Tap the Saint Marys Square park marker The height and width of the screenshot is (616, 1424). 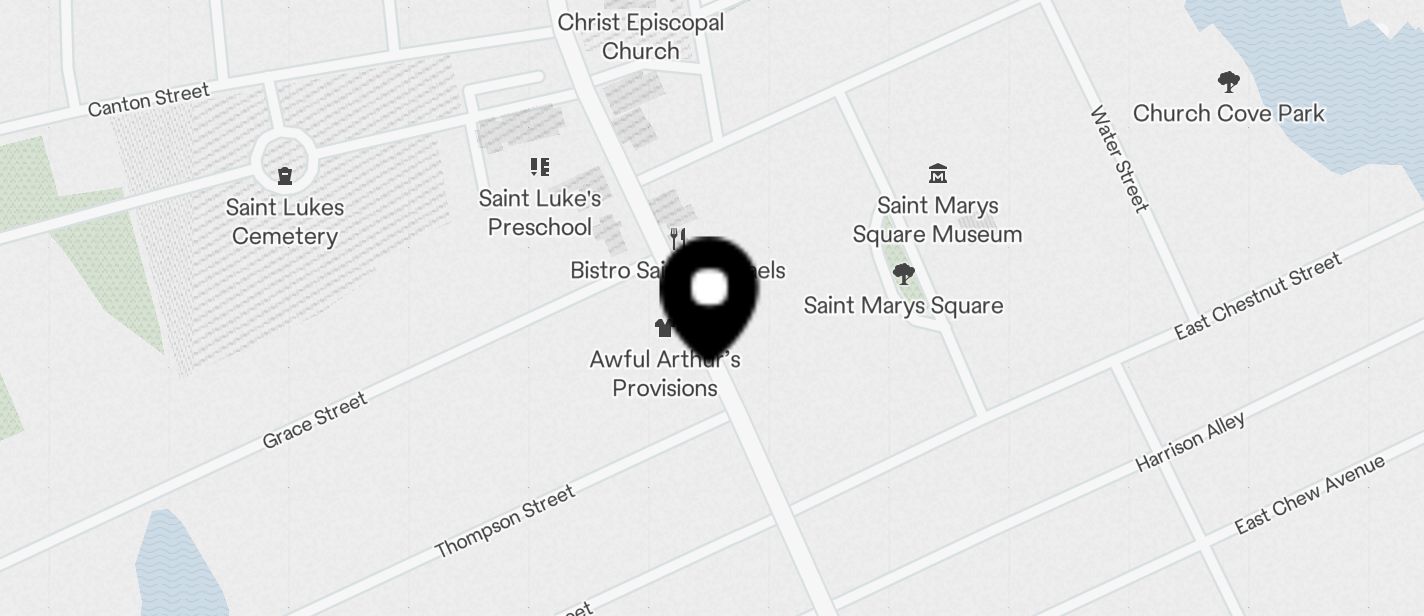coord(903,274)
